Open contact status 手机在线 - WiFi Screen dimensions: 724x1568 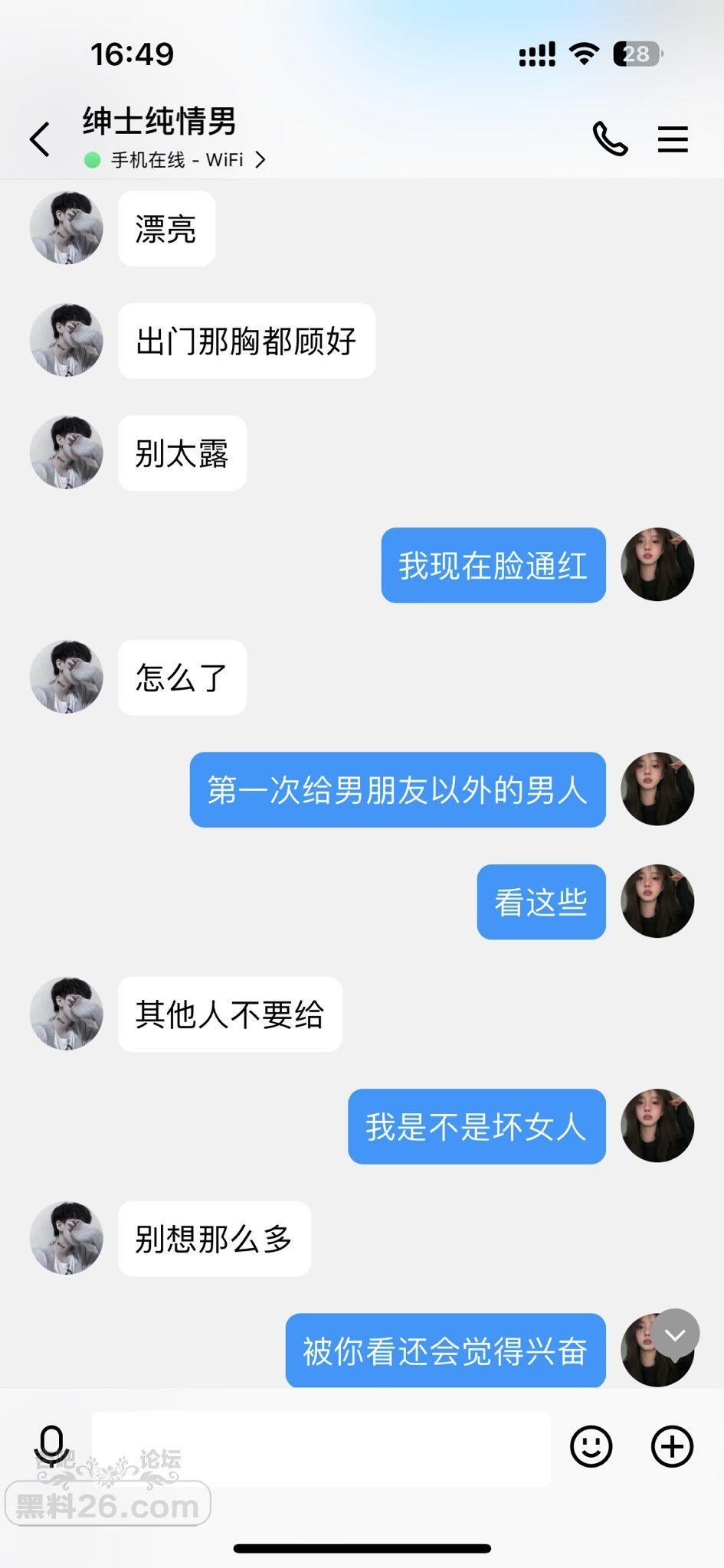click(x=178, y=160)
